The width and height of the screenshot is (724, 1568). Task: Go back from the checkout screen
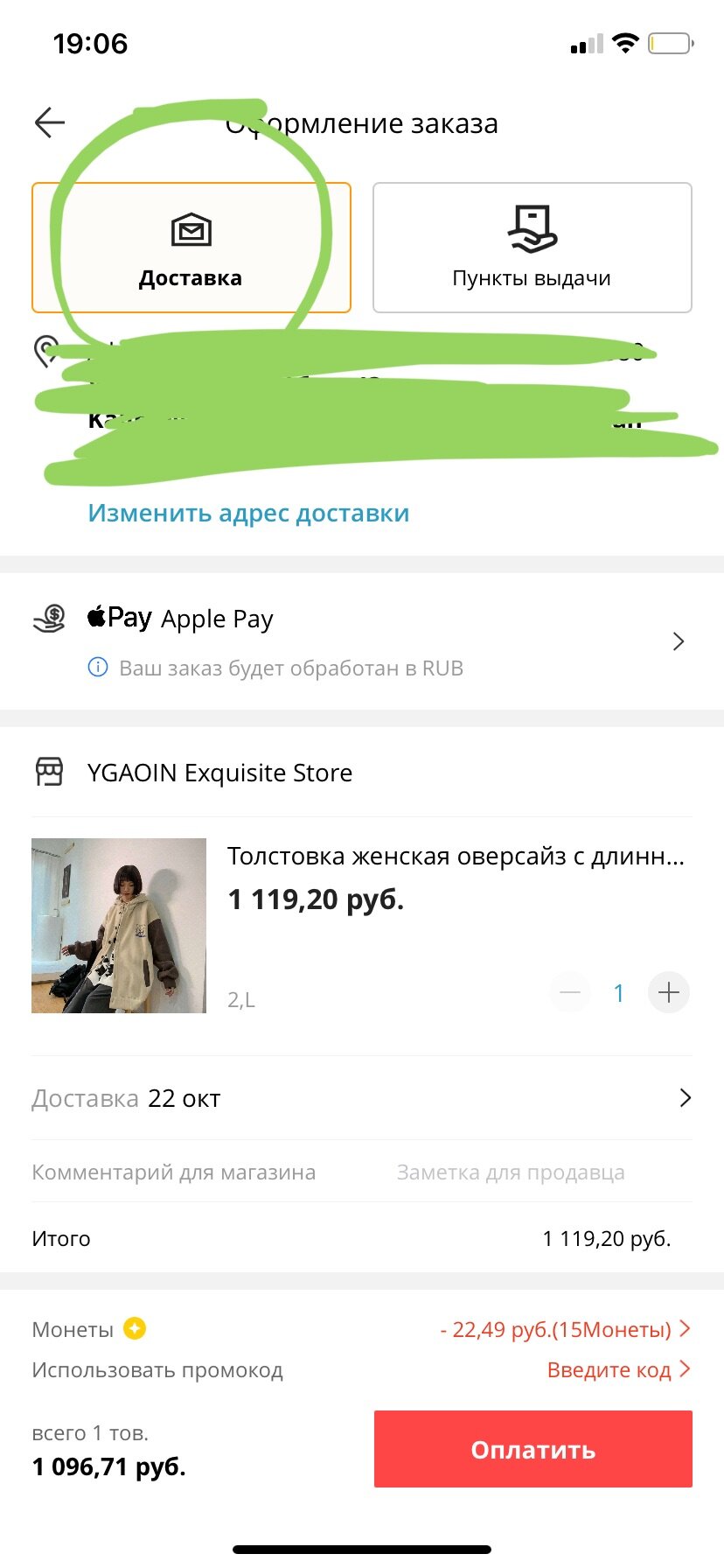(x=50, y=123)
